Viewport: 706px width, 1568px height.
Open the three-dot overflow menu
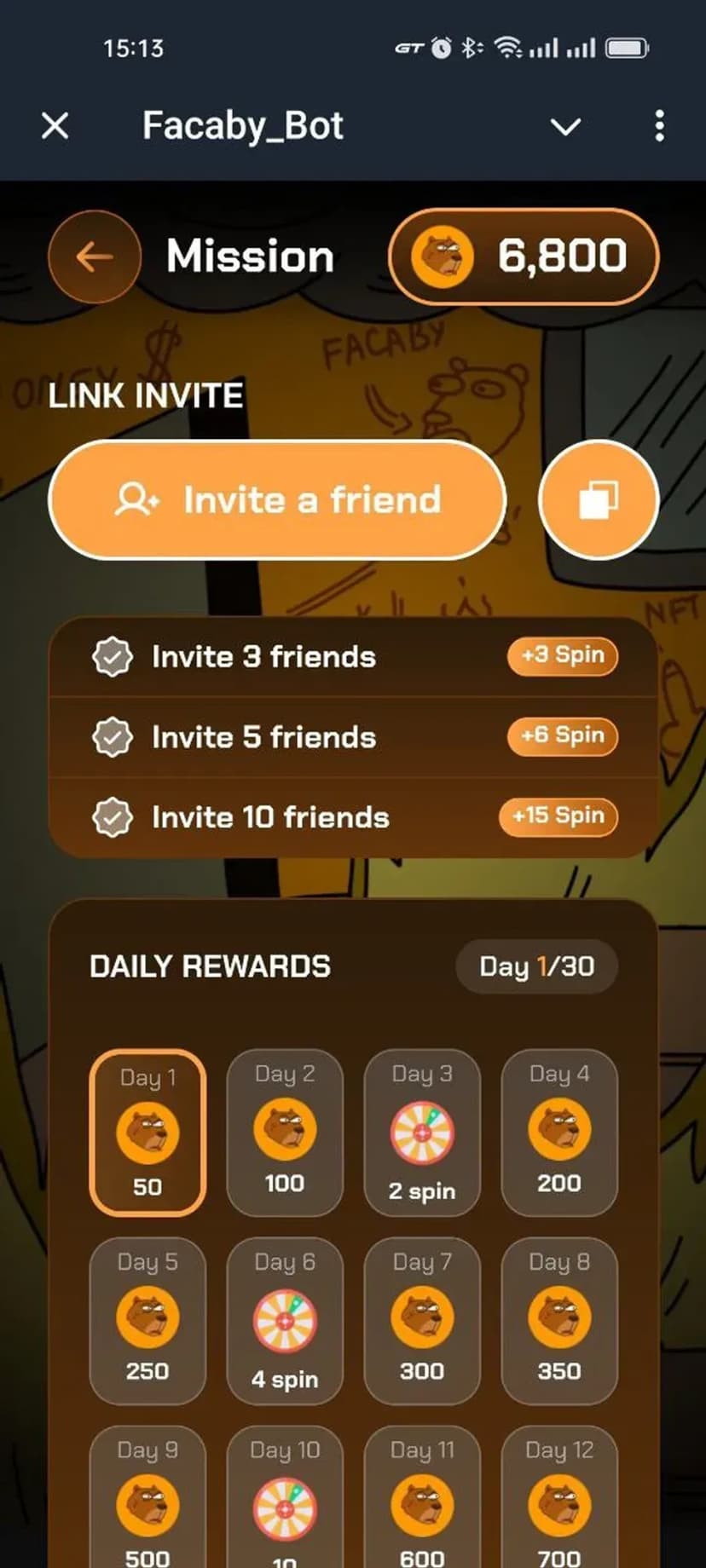(659, 126)
